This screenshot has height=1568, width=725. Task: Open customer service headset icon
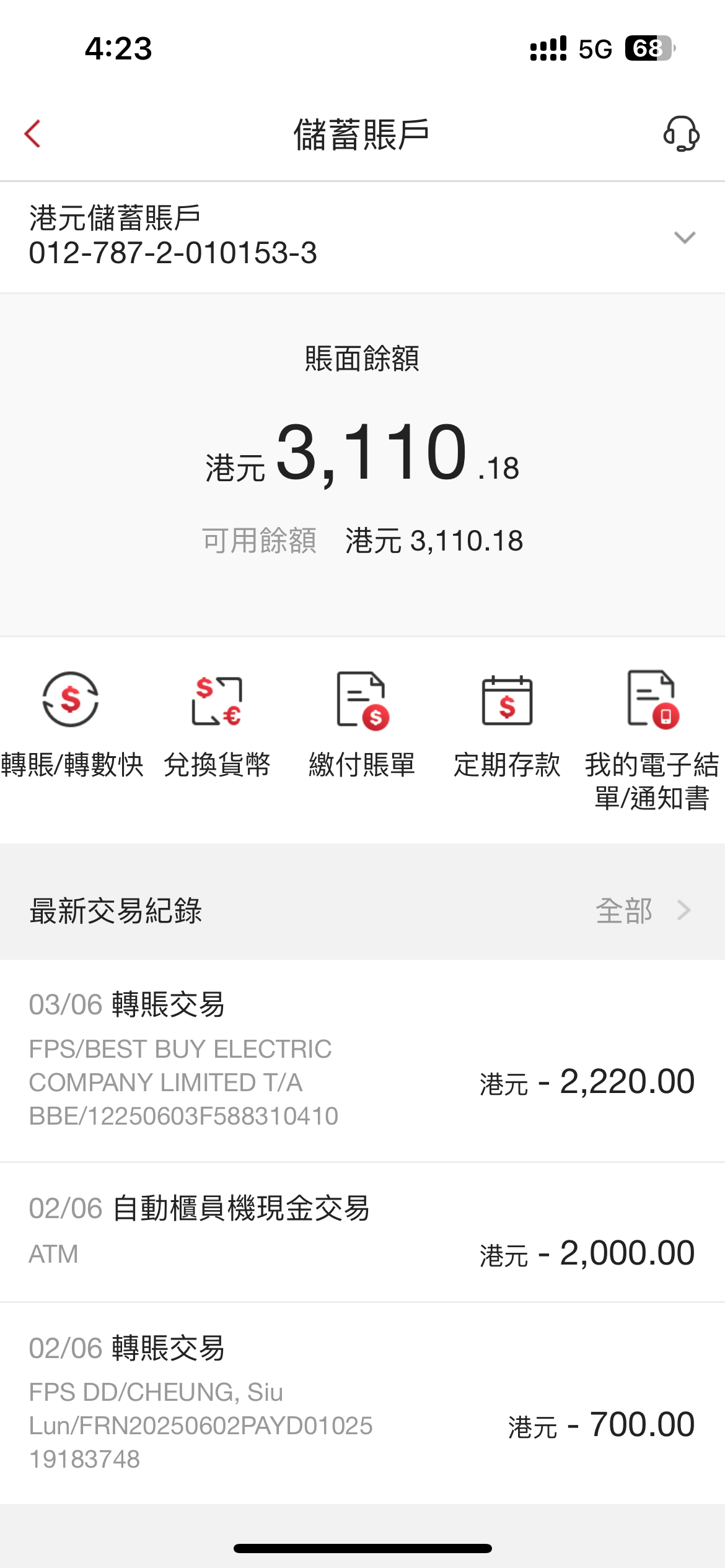point(681,134)
